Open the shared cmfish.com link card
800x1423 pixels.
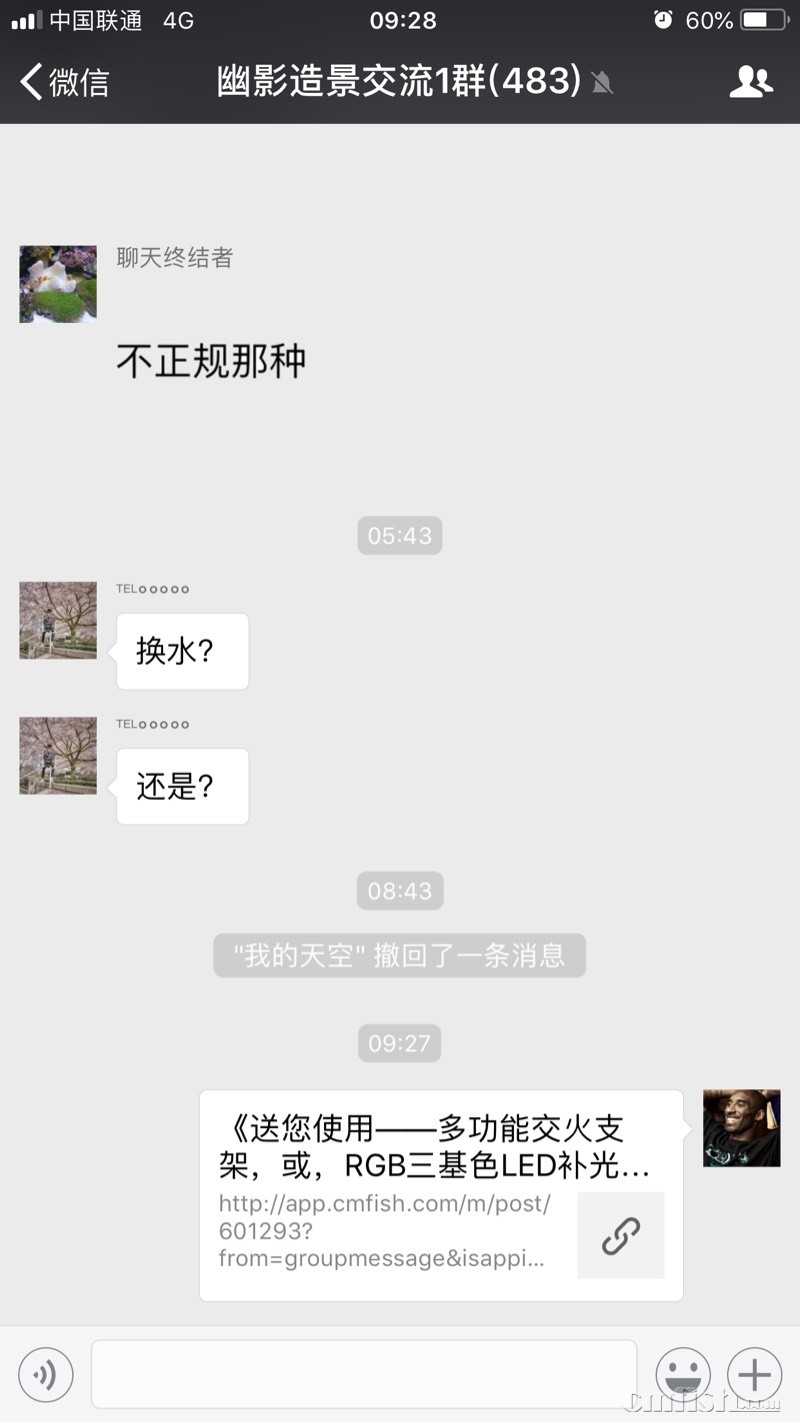441,1195
